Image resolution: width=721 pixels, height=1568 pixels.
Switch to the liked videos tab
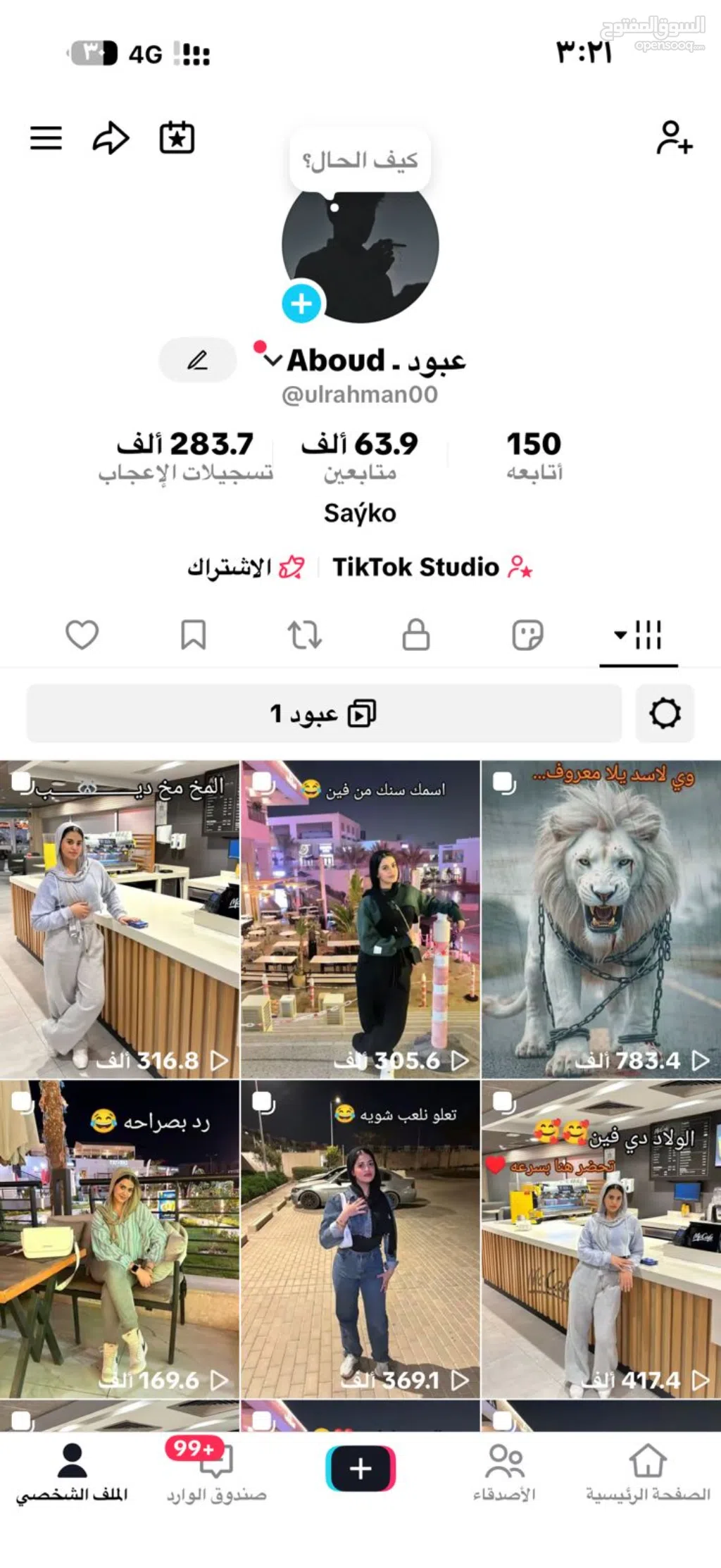coord(82,635)
